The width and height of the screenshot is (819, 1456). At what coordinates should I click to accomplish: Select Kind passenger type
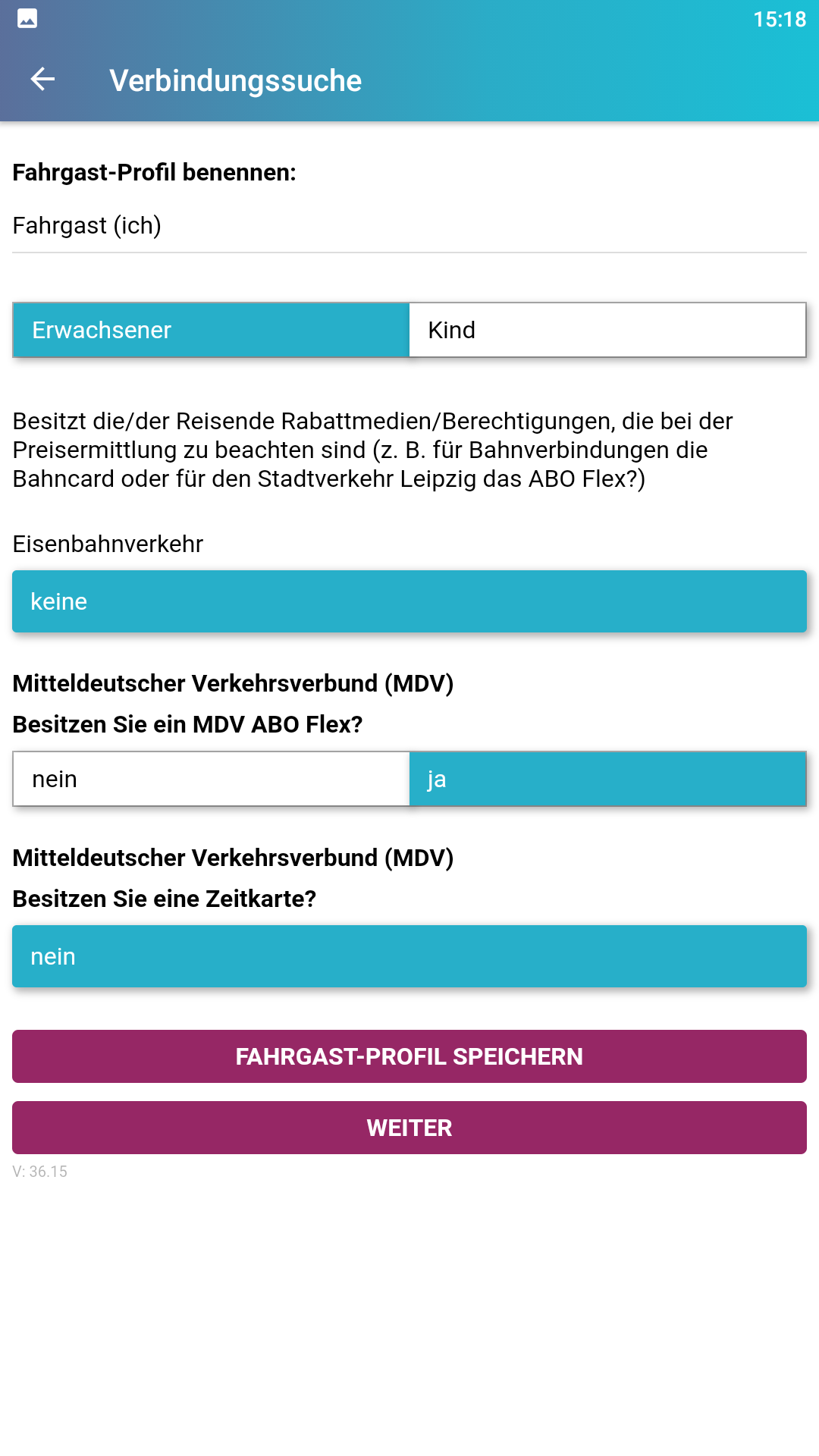(607, 330)
